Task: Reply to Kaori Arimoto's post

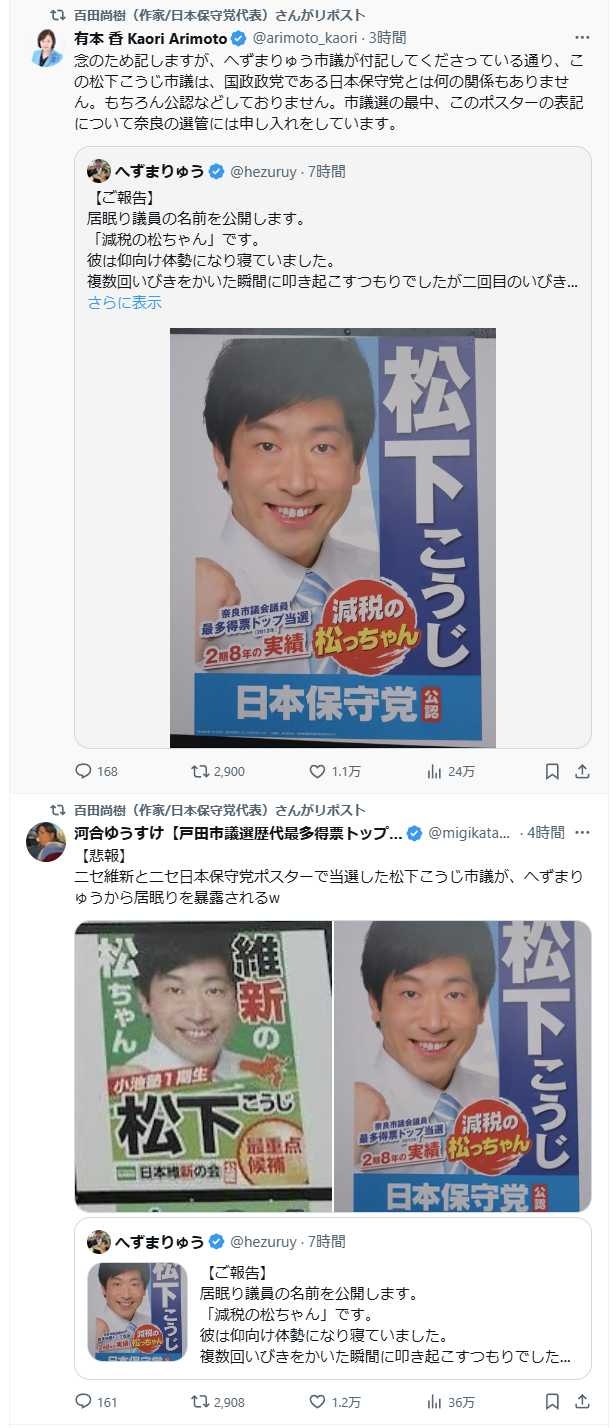Action: [x=85, y=771]
